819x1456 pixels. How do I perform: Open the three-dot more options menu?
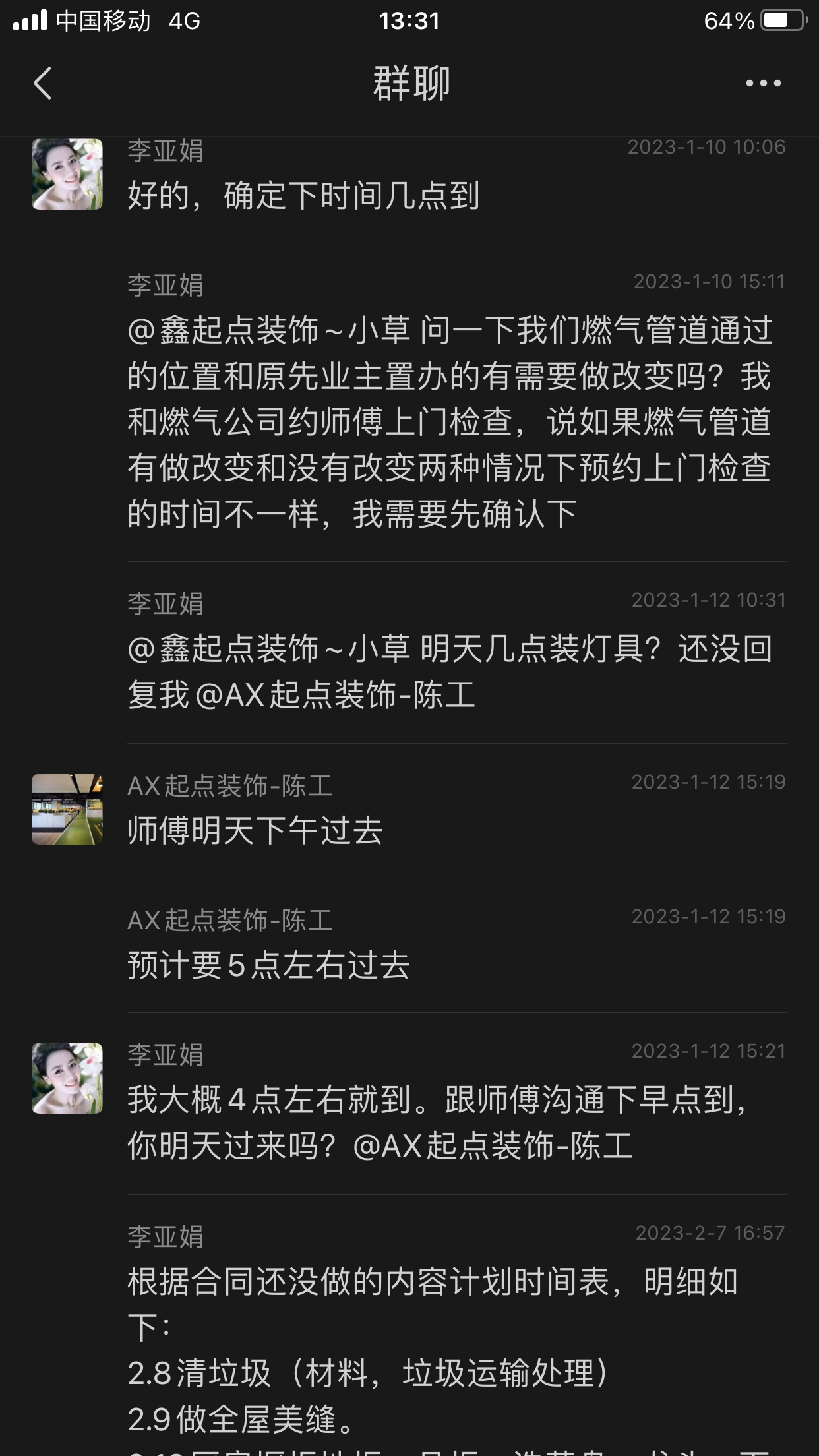tap(763, 84)
